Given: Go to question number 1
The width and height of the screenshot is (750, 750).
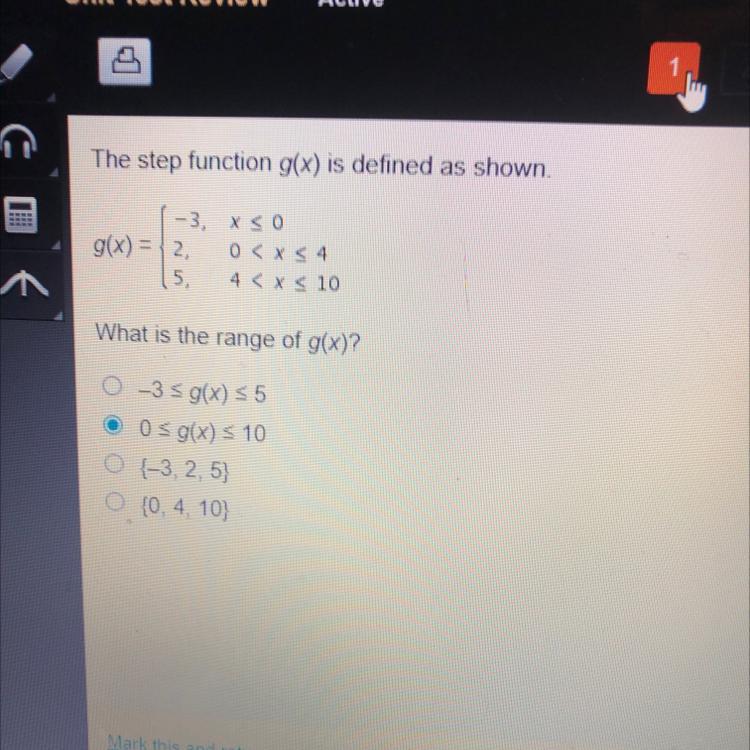Looking at the screenshot, I should coord(673,69).
